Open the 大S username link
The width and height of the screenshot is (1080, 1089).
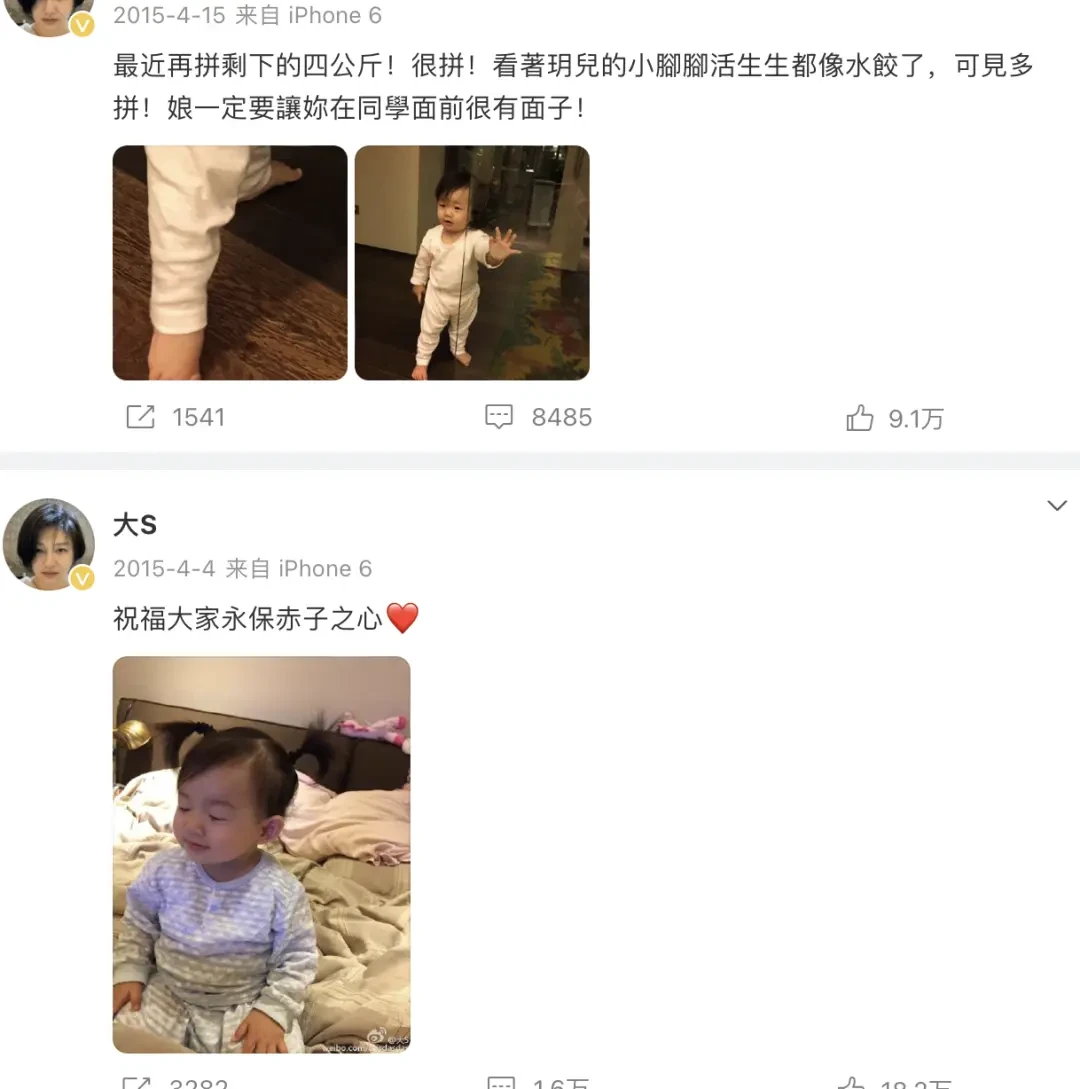pos(135,524)
